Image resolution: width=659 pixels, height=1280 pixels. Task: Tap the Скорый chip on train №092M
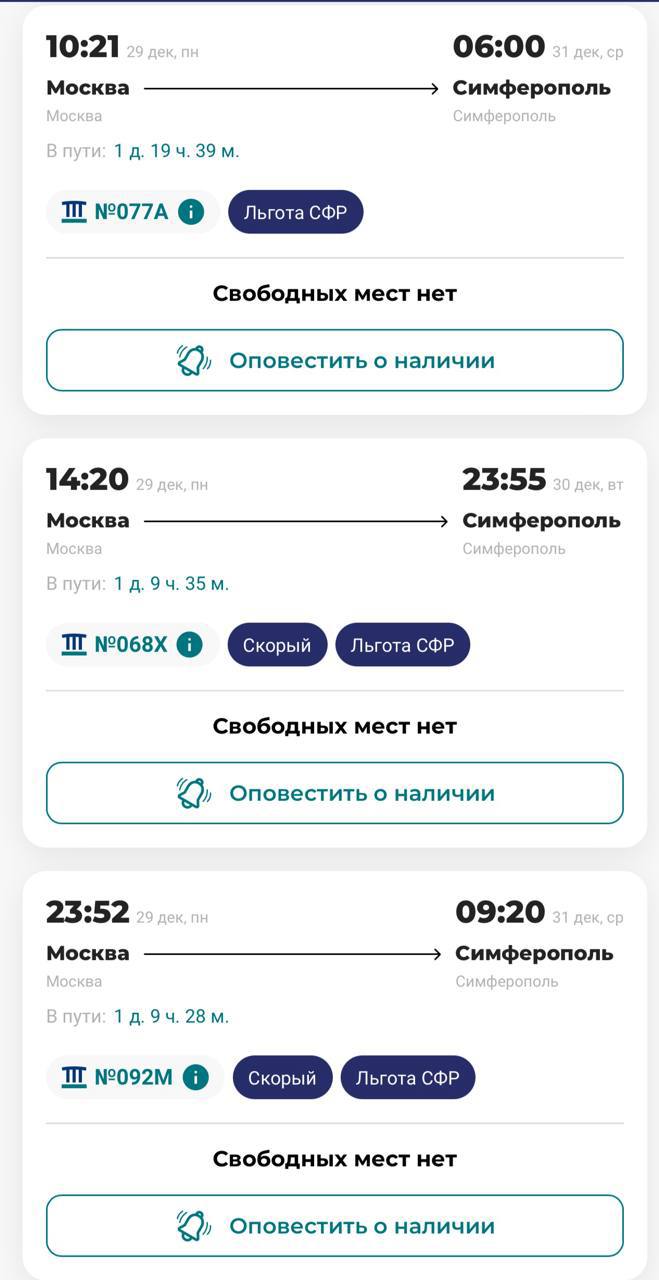click(x=282, y=1077)
